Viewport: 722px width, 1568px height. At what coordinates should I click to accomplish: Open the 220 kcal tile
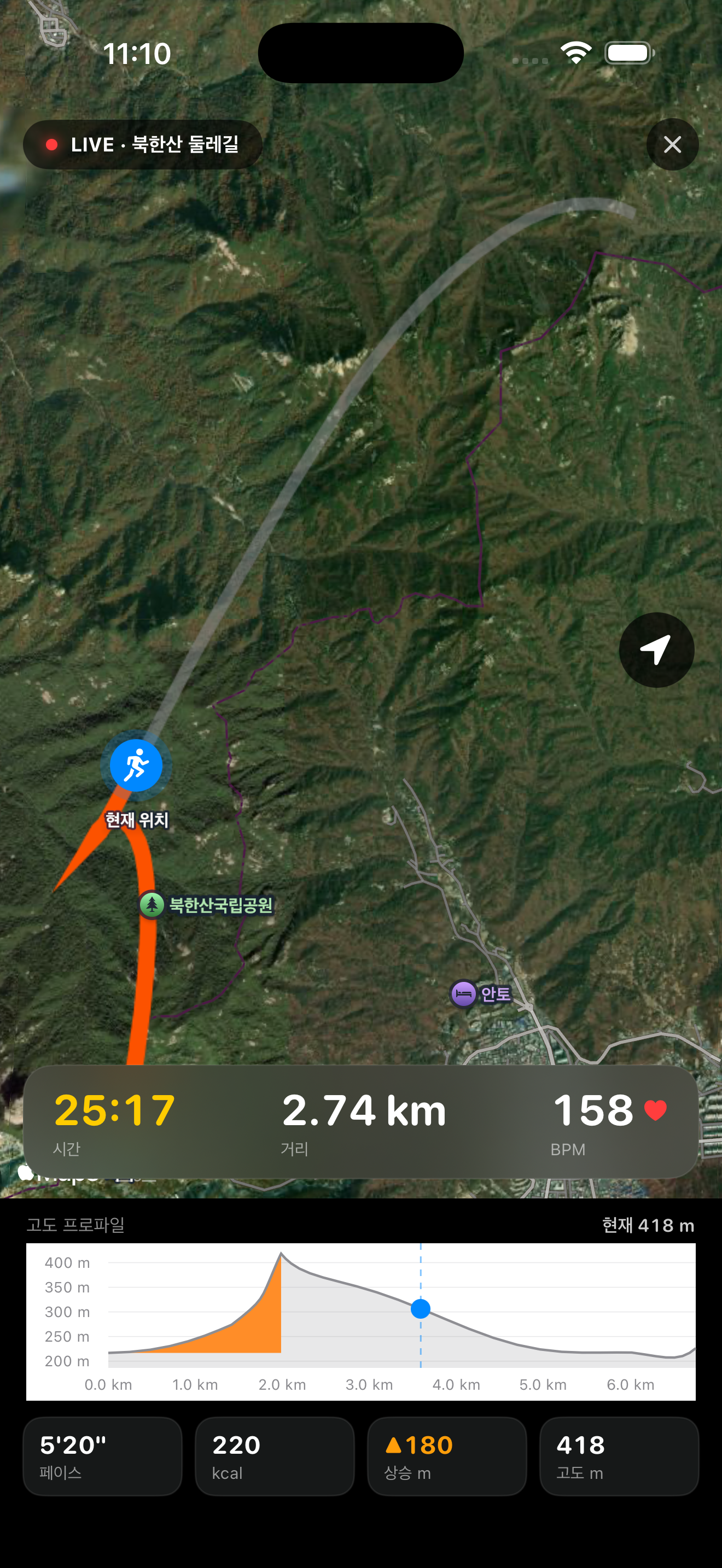coord(275,1456)
